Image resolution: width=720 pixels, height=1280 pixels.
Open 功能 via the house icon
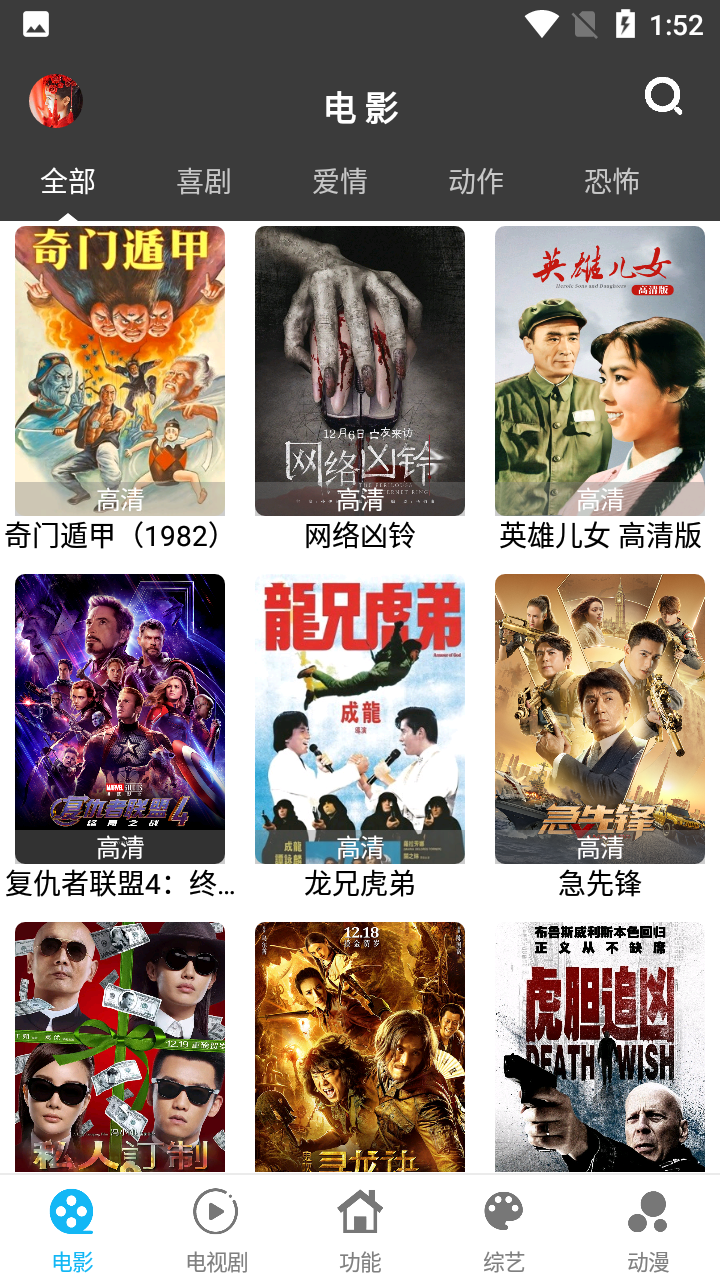point(359,1210)
